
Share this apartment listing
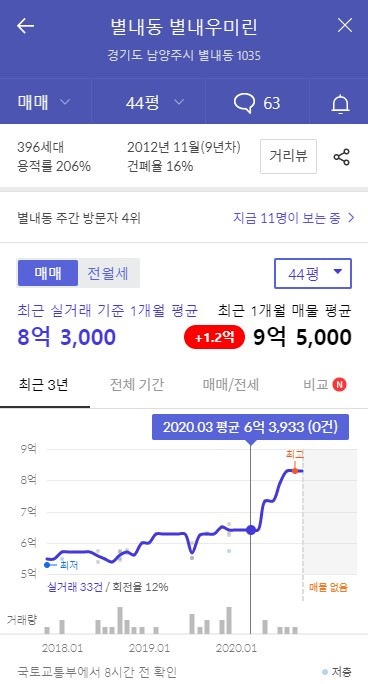click(x=341, y=157)
